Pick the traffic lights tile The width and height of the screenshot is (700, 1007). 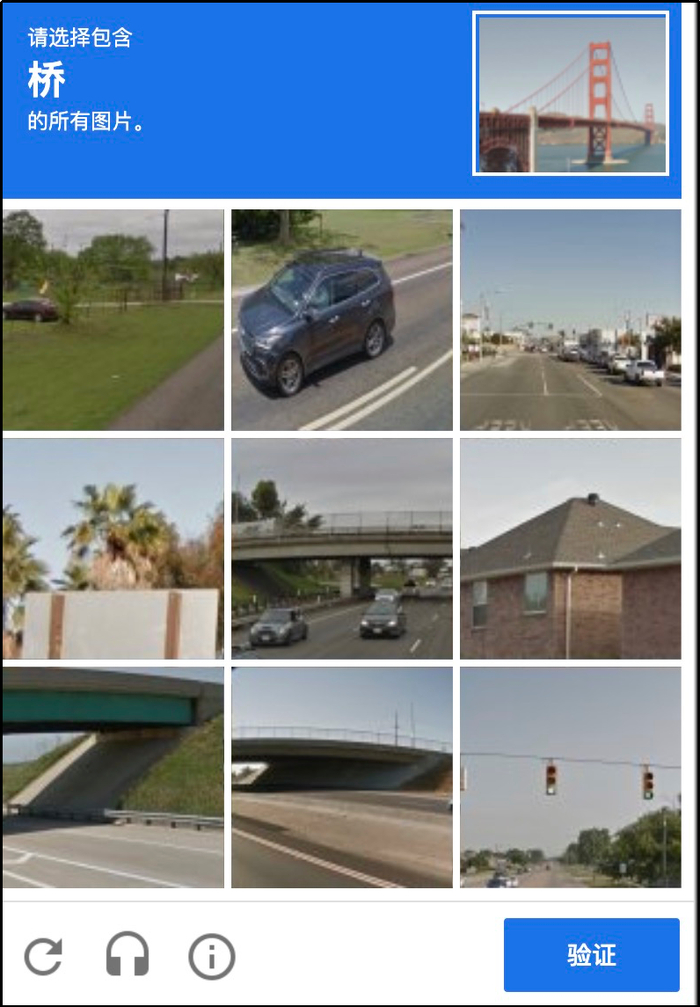[570, 777]
